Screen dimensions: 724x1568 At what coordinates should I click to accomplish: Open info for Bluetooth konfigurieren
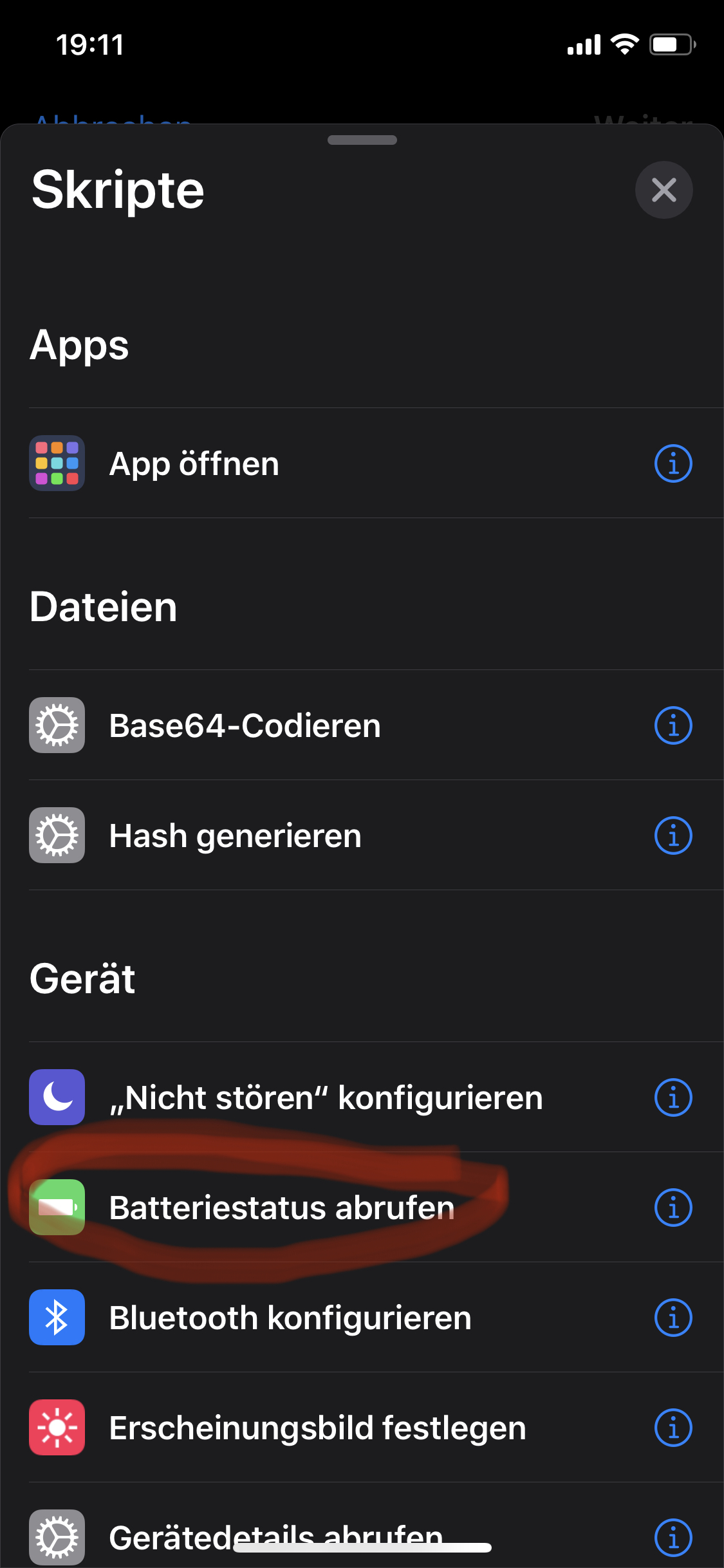pos(673,1318)
